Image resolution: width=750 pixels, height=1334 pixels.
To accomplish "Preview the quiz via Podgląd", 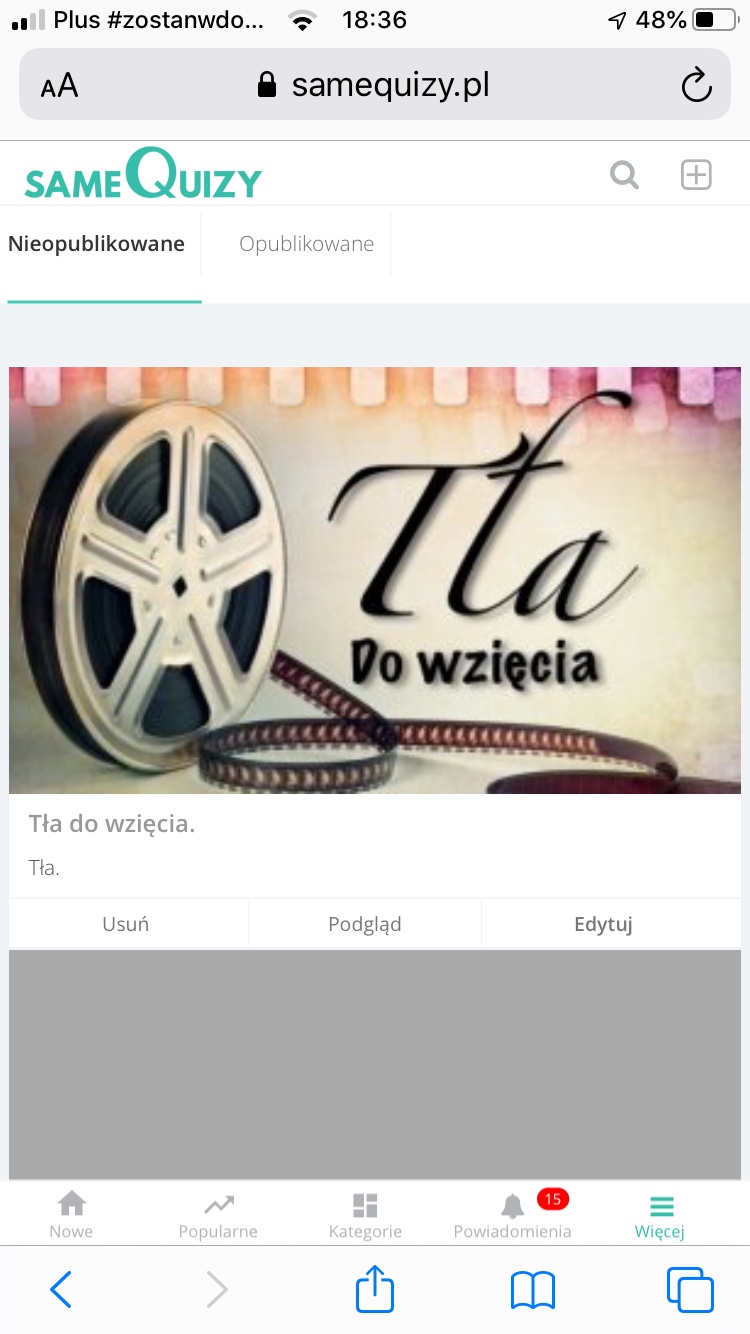I will click(x=365, y=924).
